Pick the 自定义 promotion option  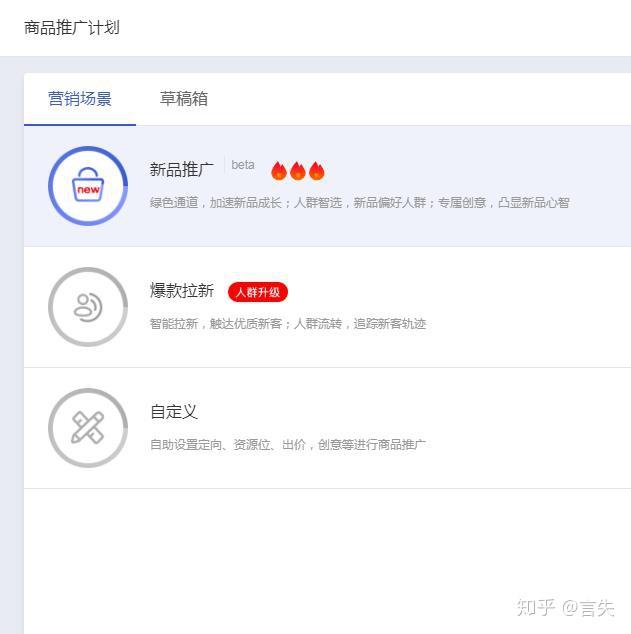(x=174, y=412)
